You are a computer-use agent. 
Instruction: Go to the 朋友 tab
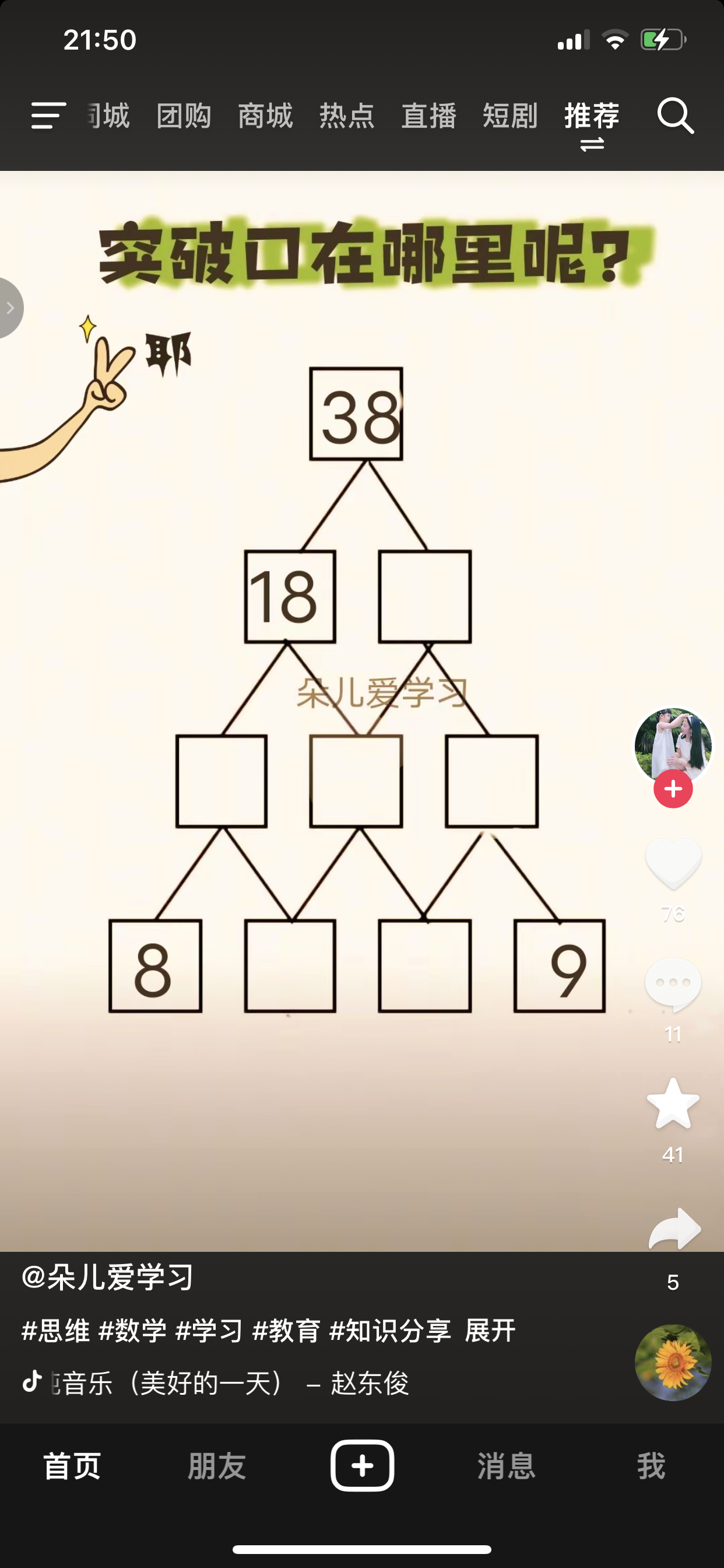[x=217, y=1466]
